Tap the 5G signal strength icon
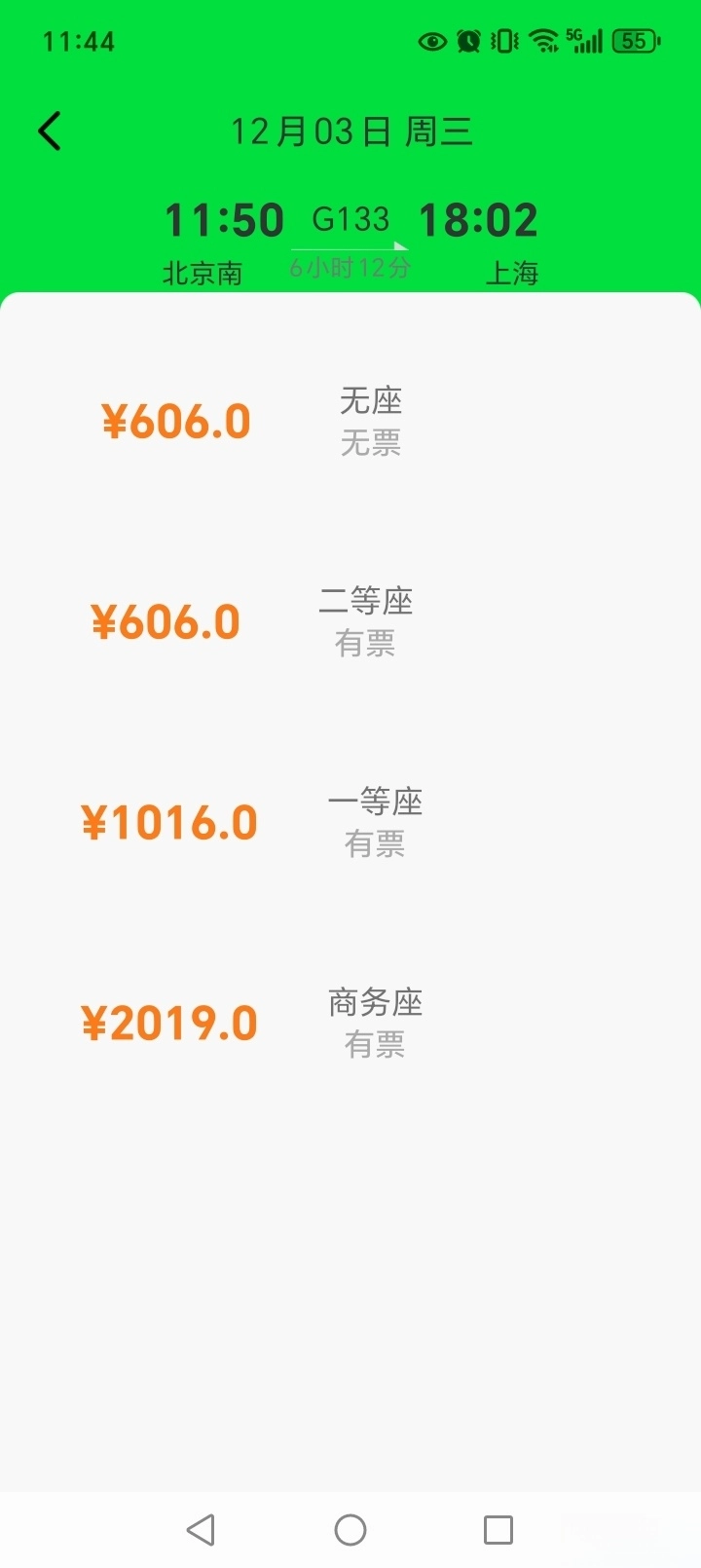Screen dimensions: 701x1568 [584, 41]
